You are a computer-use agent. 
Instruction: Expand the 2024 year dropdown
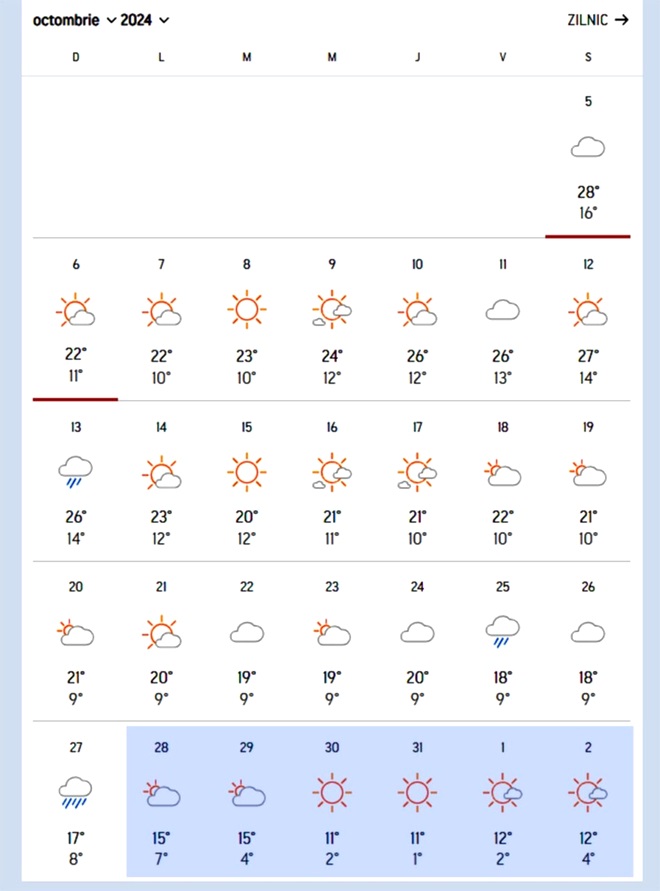(145, 20)
